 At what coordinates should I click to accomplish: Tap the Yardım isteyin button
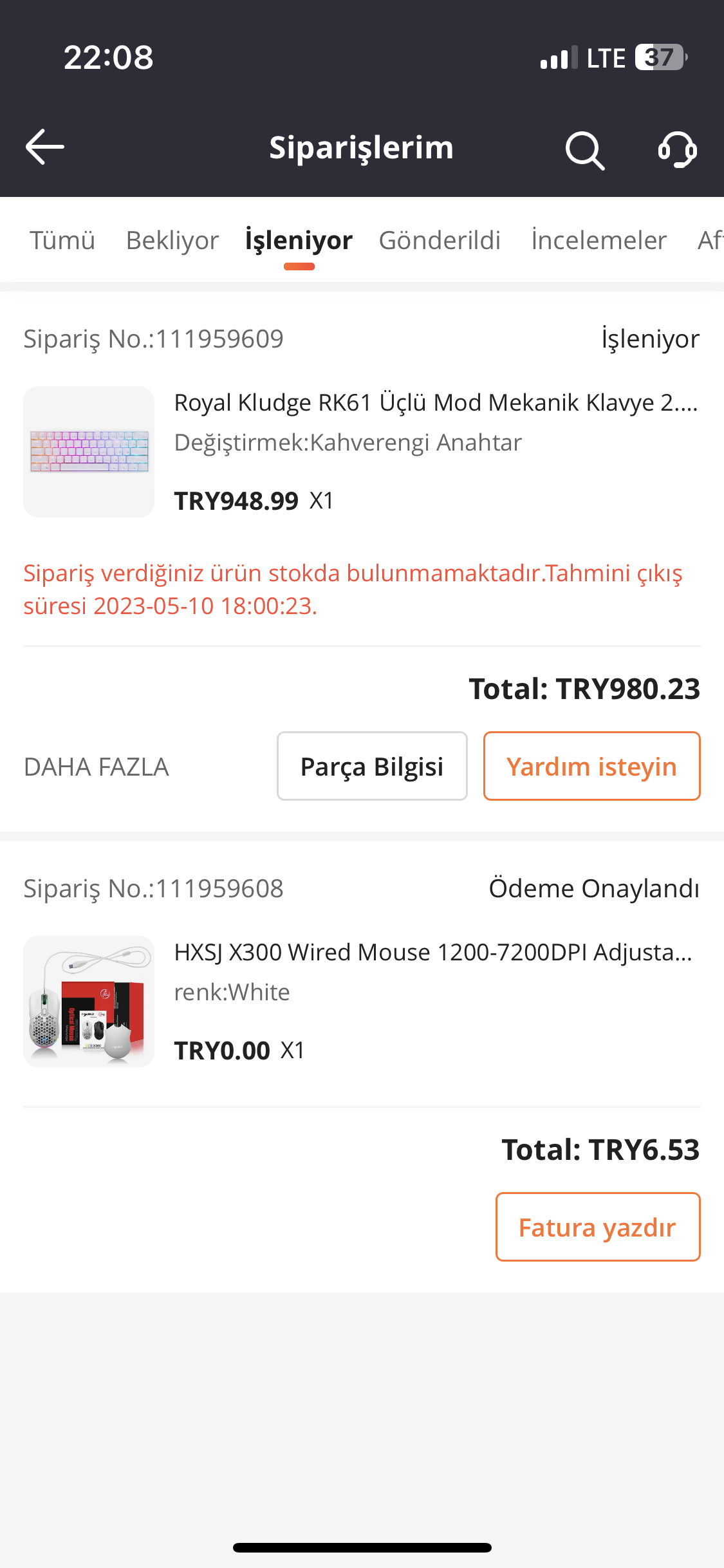pos(591,767)
